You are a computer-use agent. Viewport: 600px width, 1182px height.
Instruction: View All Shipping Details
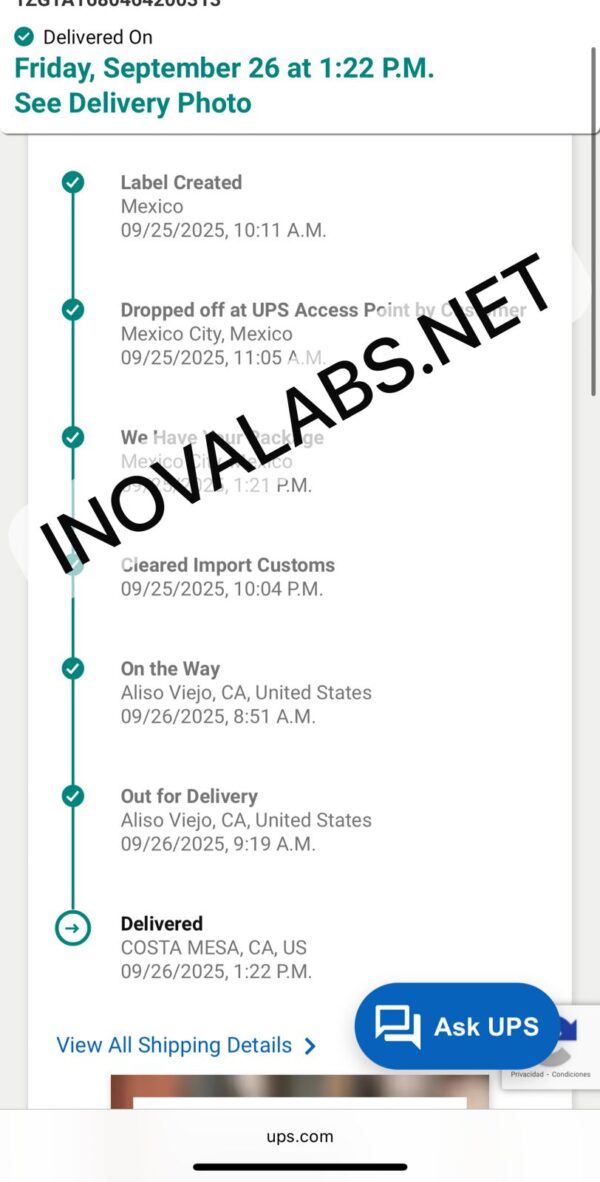[186, 1045]
